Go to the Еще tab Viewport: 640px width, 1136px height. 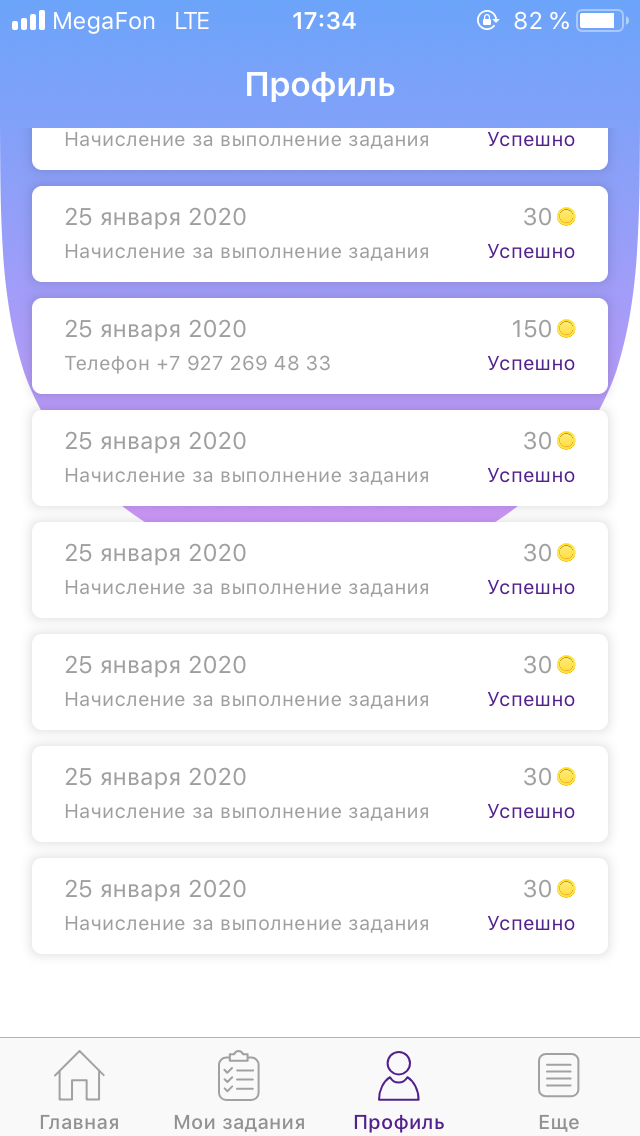[559, 1089]
